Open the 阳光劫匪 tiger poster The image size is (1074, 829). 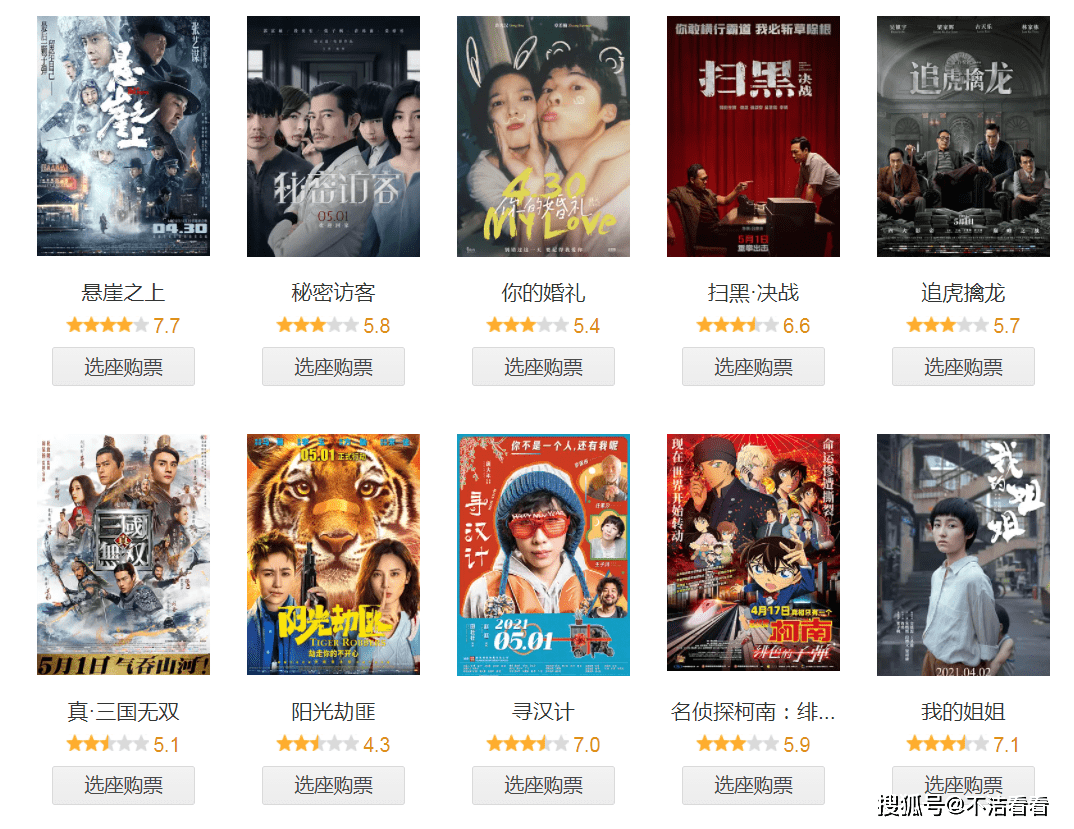(333, 554)
